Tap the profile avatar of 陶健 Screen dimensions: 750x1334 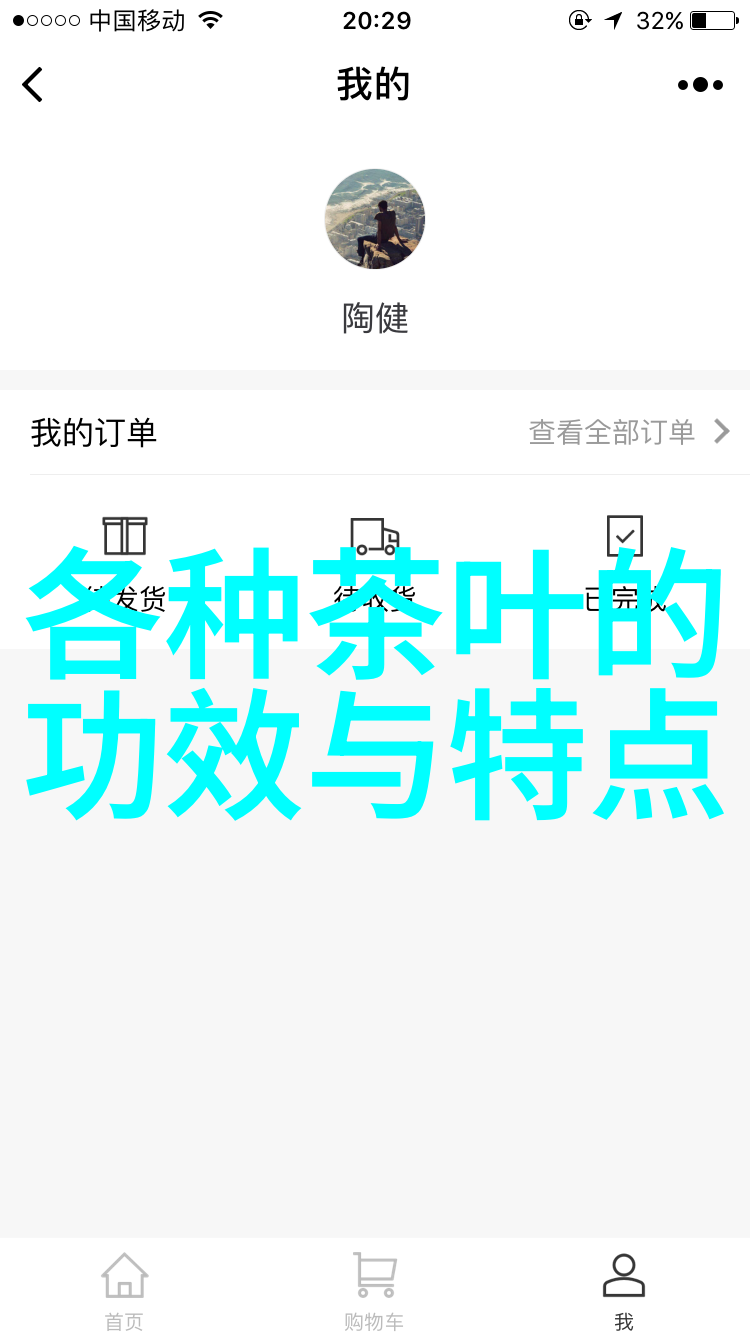[375, 219]
